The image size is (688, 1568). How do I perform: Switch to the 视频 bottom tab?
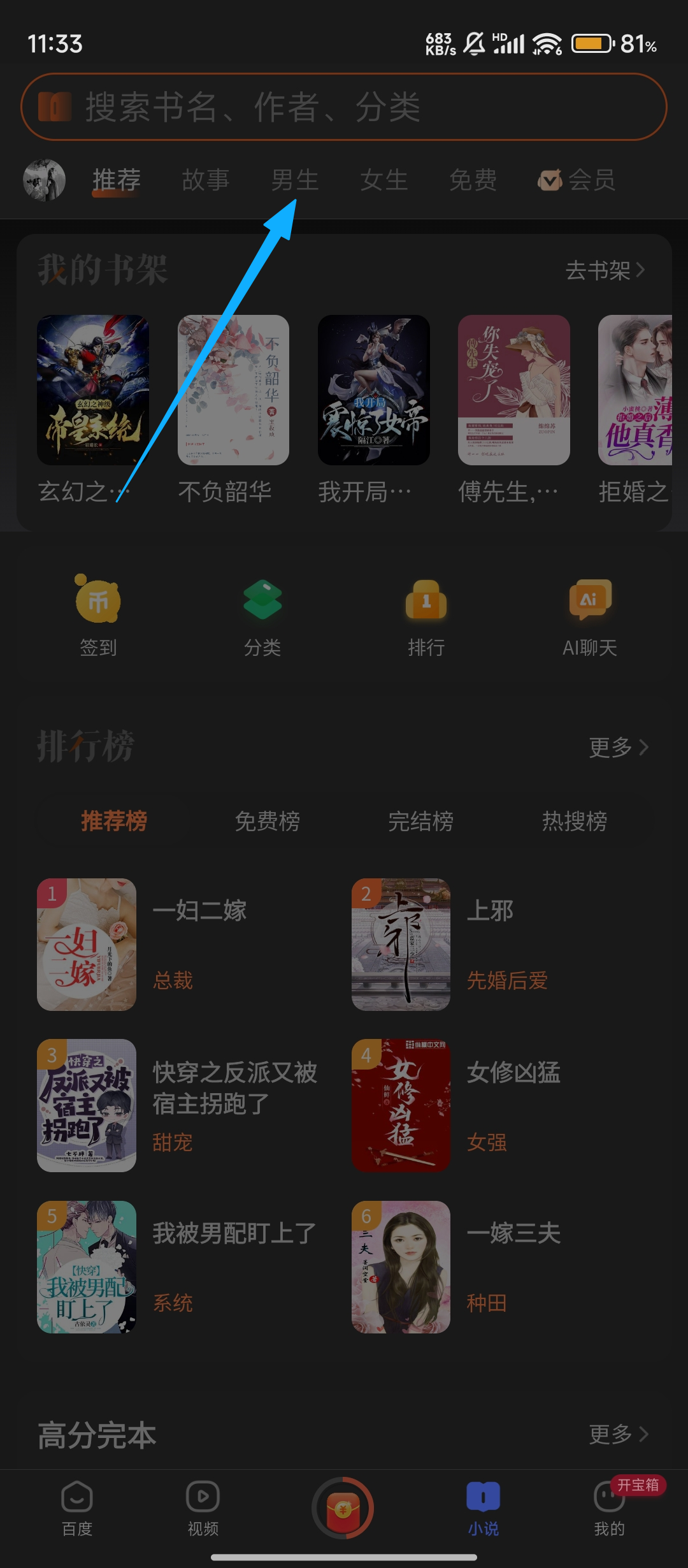point(203,1507)
